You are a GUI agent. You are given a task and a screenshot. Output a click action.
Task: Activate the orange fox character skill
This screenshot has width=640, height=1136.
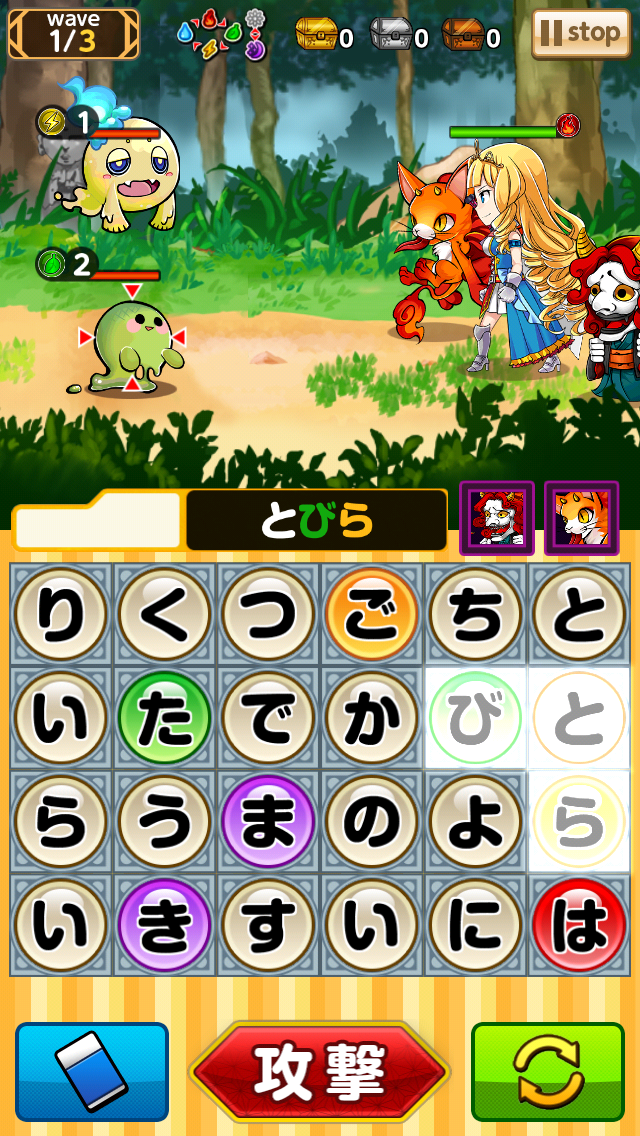click(x=581, y=518)
